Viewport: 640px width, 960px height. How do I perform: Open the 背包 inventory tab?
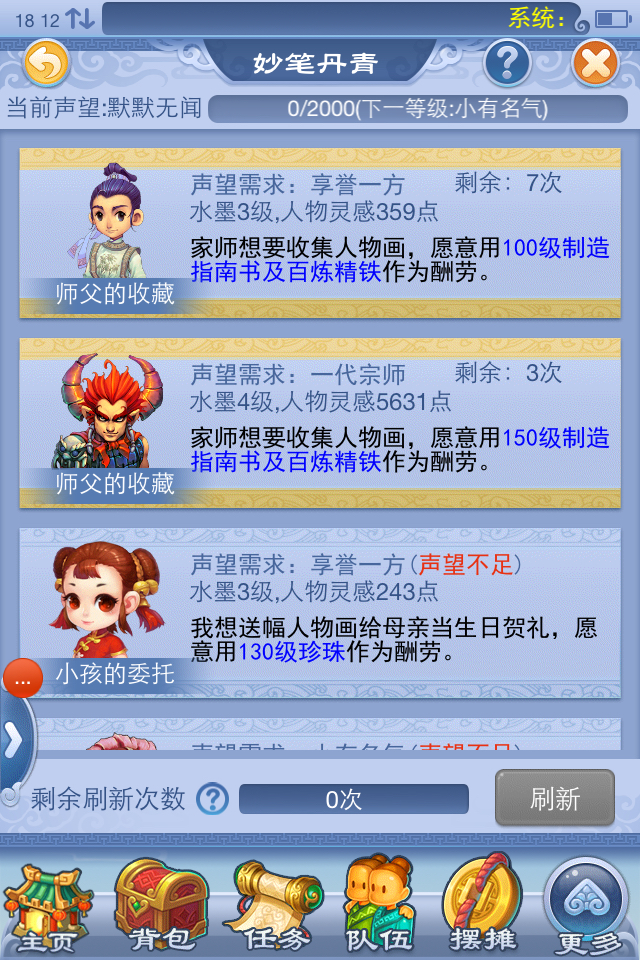[x=157, y=907]
